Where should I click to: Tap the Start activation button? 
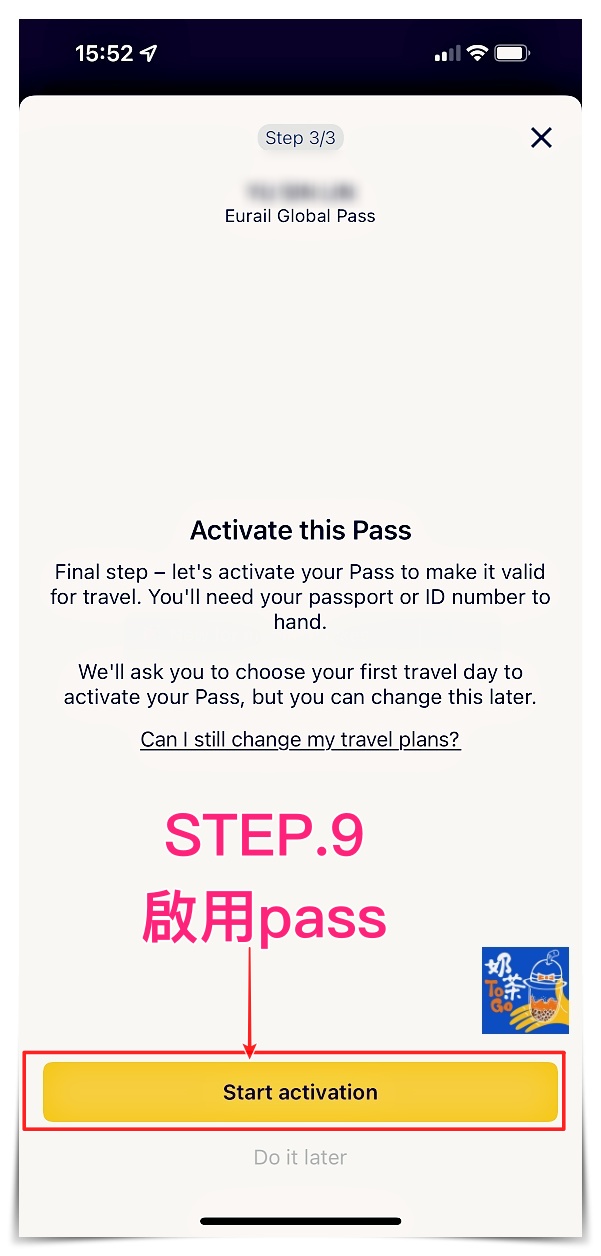[300, 1092]
